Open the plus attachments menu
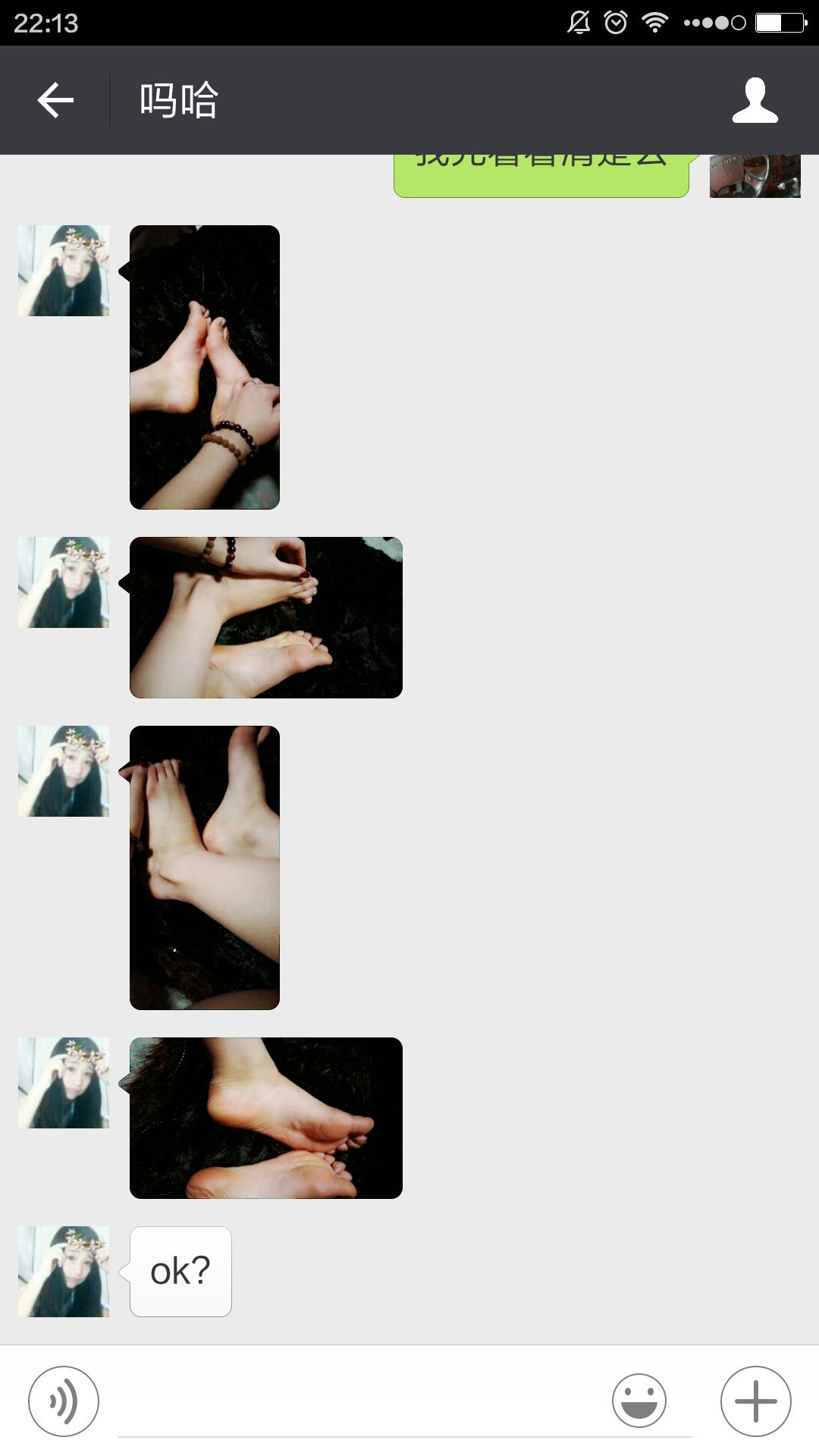Viewport: 819px width, 1456px height. (x=755, y=1401)
